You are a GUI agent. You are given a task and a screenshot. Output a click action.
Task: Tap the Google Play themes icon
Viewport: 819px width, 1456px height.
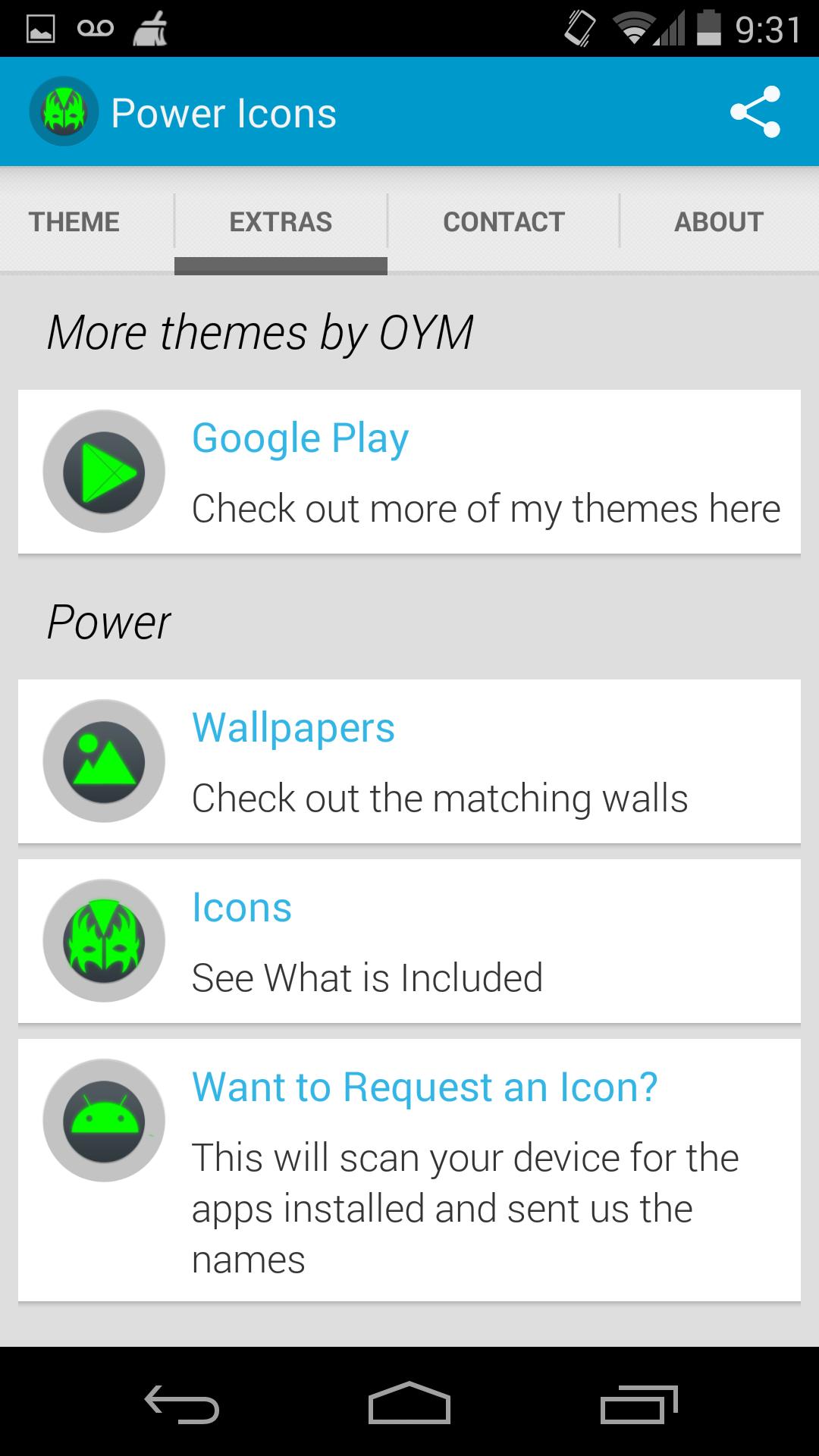click(x=103, y=470)
